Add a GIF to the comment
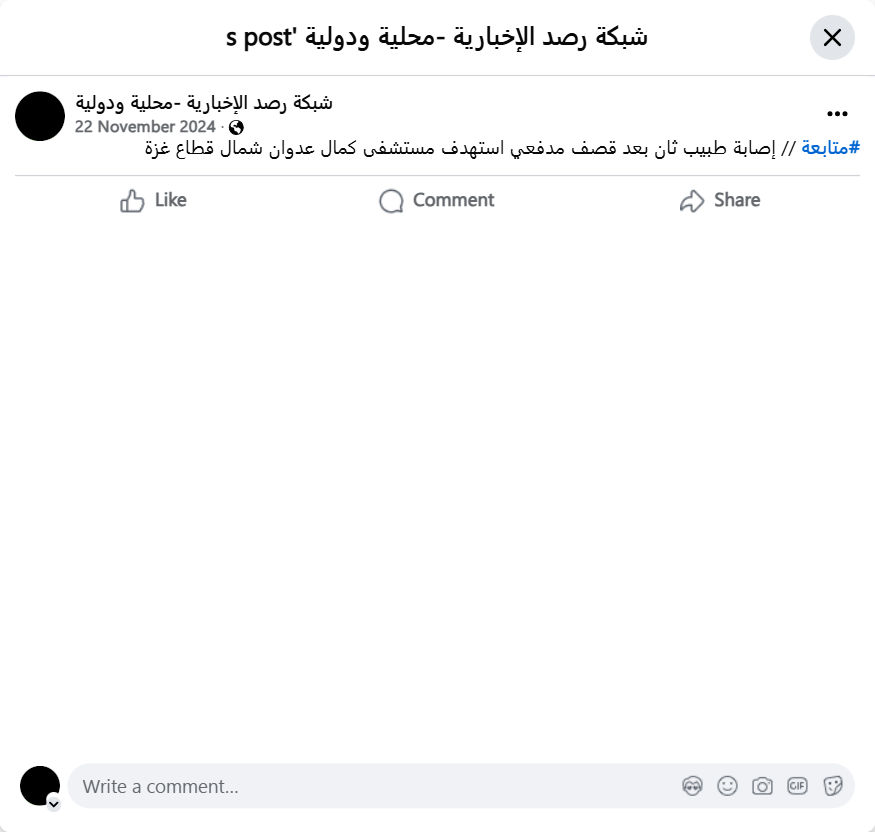 [x=797, y=786]
